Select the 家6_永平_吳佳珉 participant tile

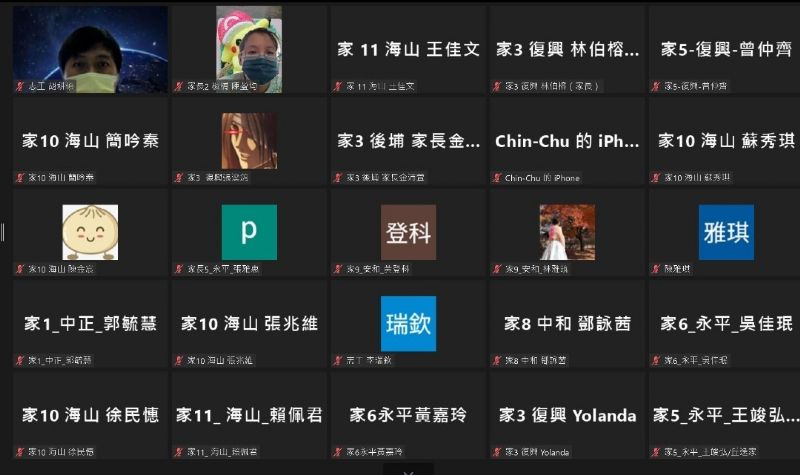(x=725, y=324)
